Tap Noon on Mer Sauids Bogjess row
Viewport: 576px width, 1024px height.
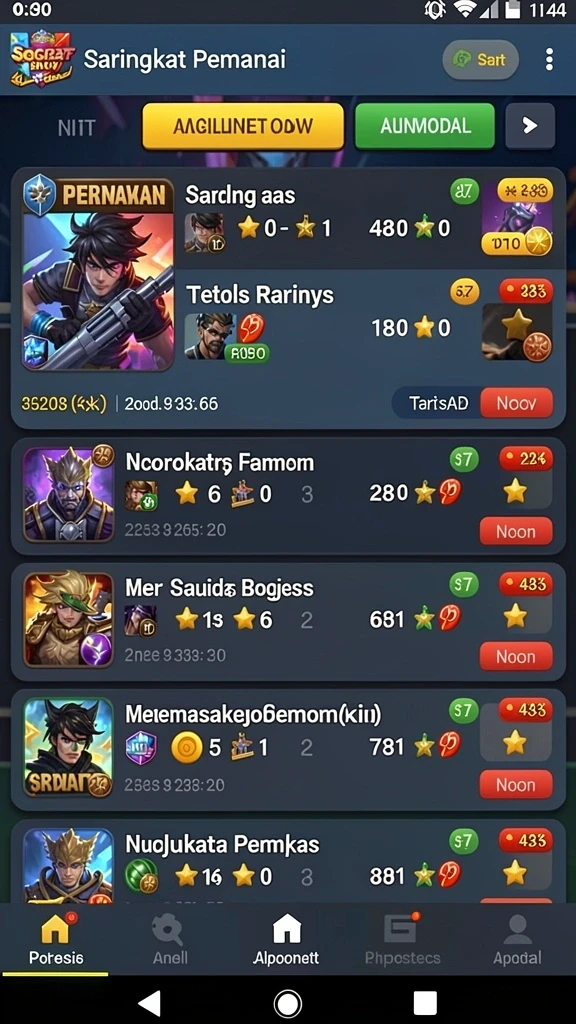516,656
